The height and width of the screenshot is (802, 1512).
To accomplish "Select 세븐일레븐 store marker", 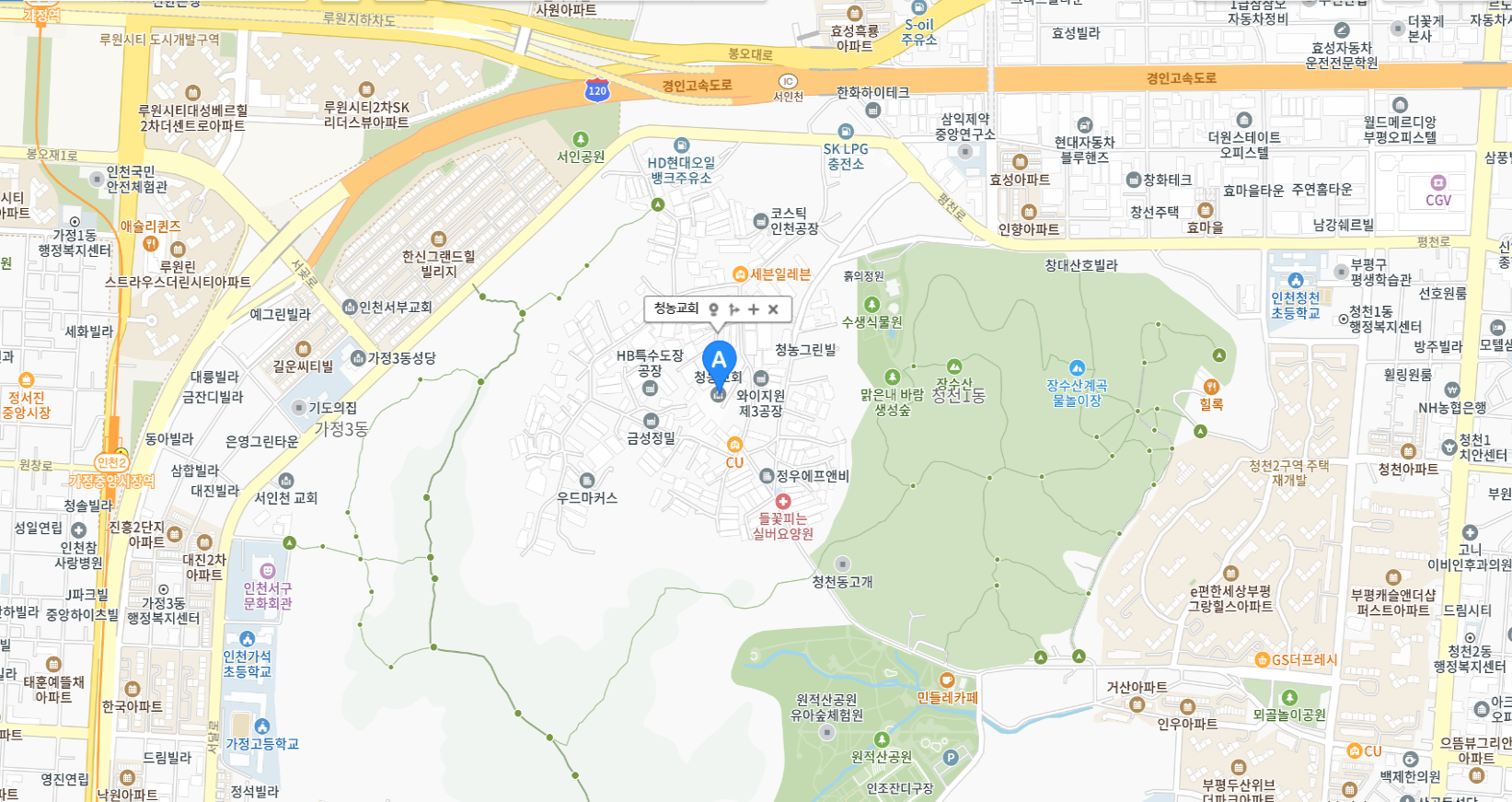I will click(x=740, y=274).
